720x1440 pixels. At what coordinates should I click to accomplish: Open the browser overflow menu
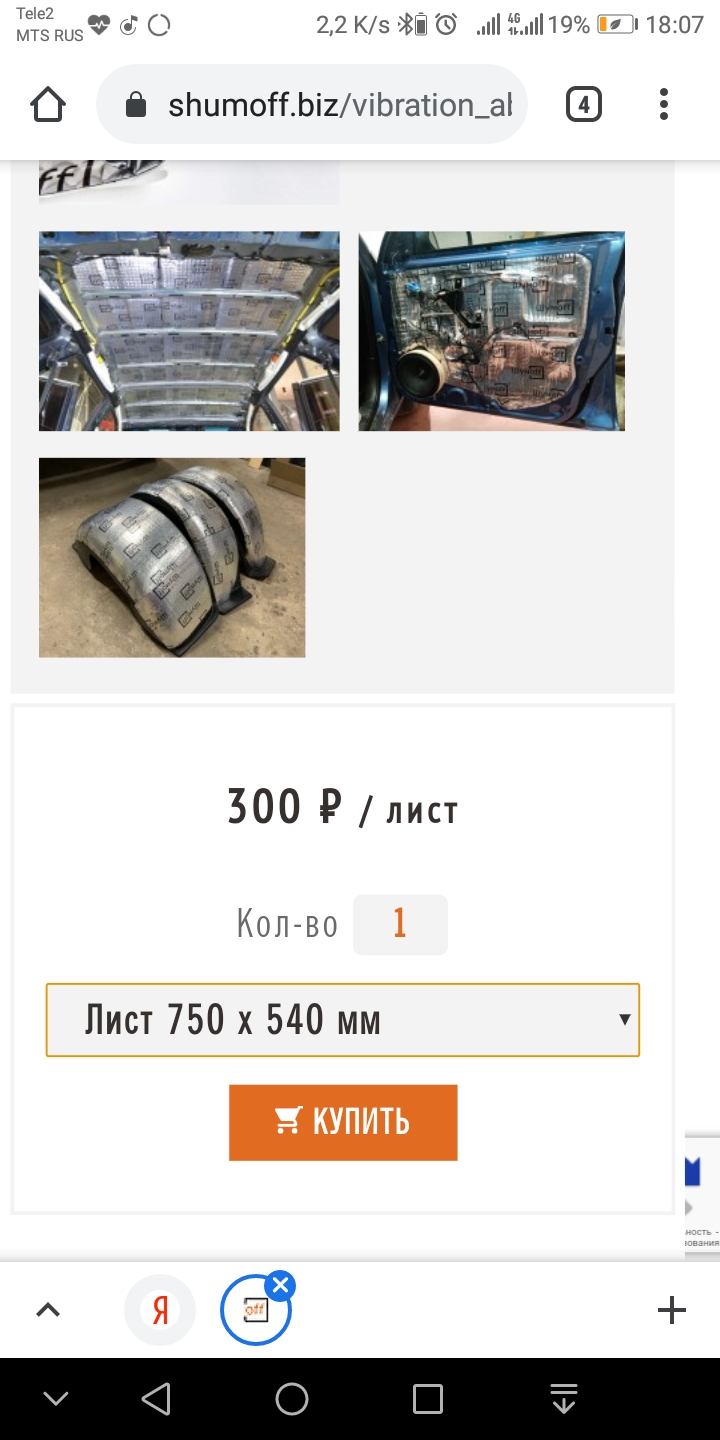click(664, 105)
